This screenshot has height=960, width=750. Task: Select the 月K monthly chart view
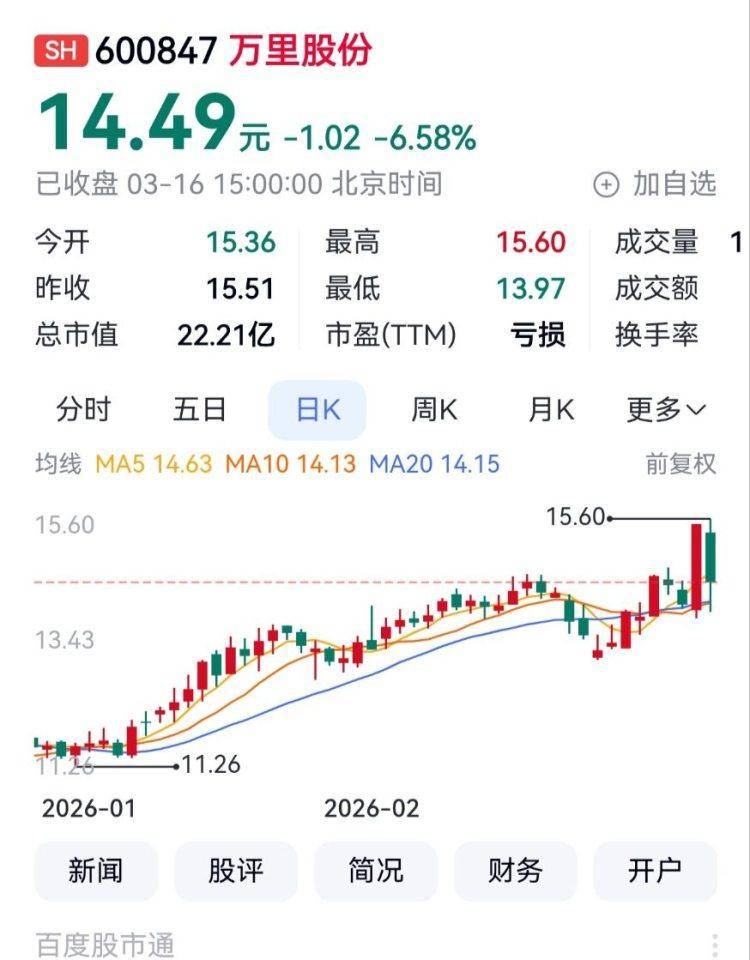tap(553, 409)
